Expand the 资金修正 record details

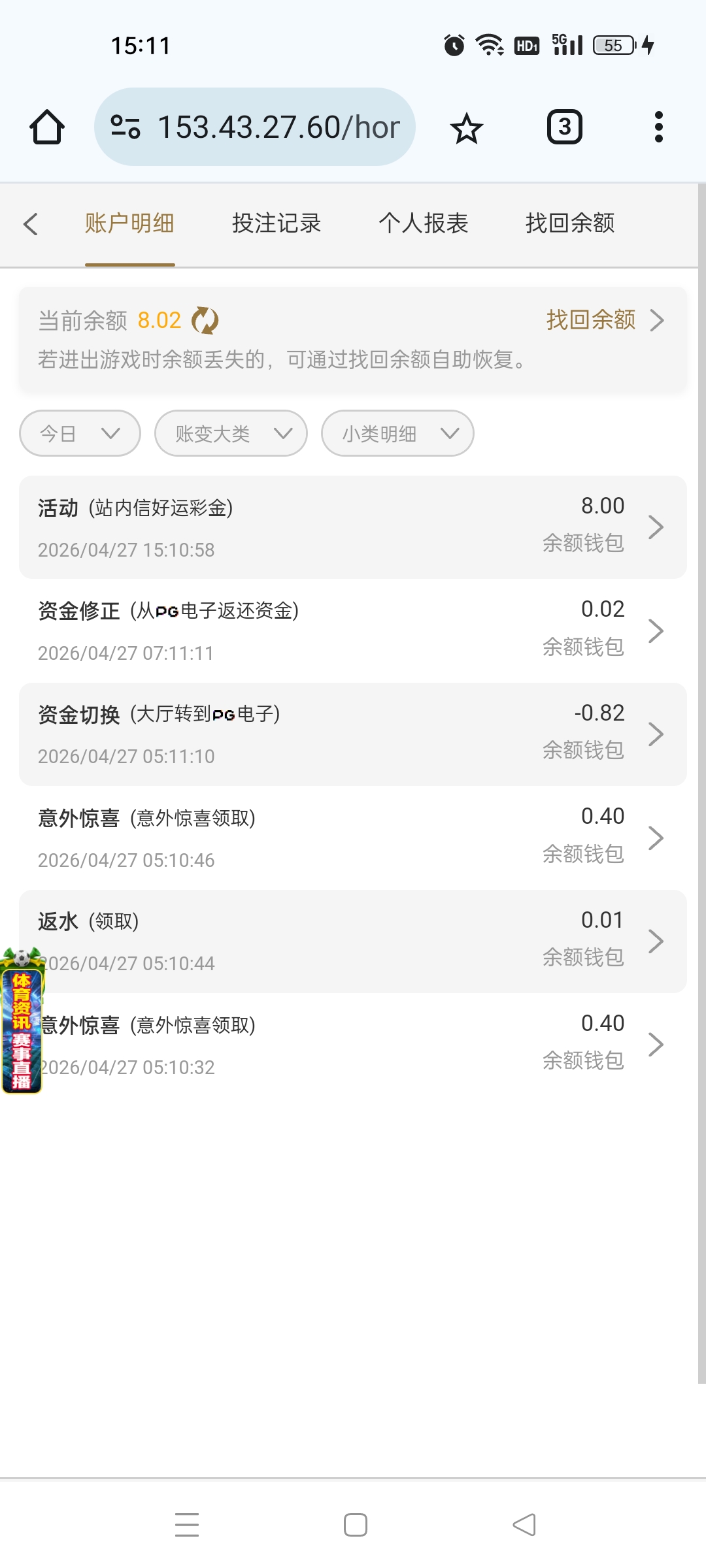[x=656, y=630]
